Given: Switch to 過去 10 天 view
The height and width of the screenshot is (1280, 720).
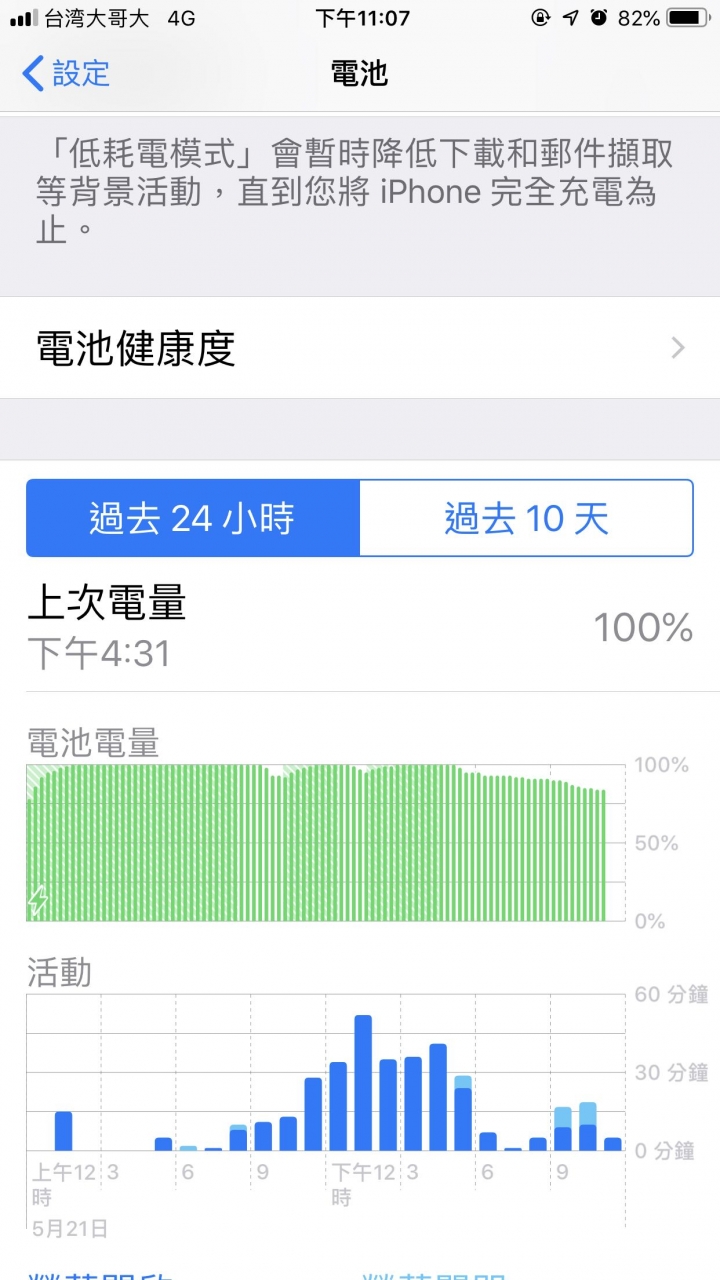Looking at the screenshot, I should (x=526, y=518).
